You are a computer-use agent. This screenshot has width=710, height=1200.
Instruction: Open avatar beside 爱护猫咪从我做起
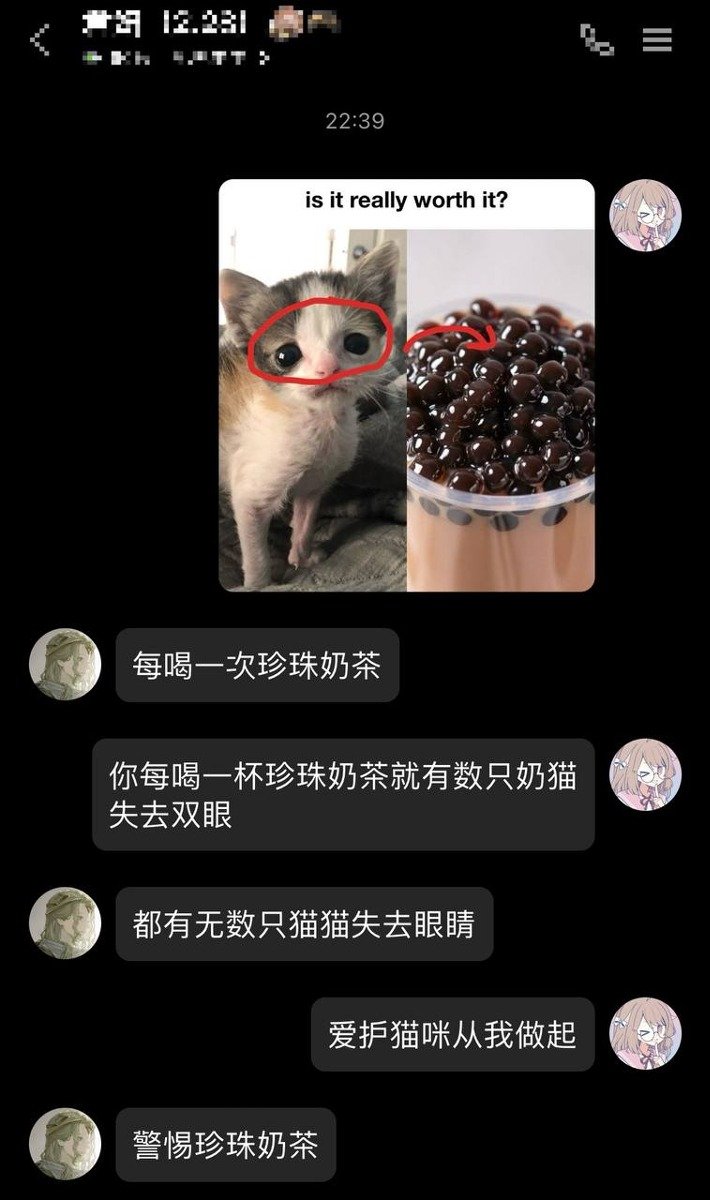coord(645,1033)
